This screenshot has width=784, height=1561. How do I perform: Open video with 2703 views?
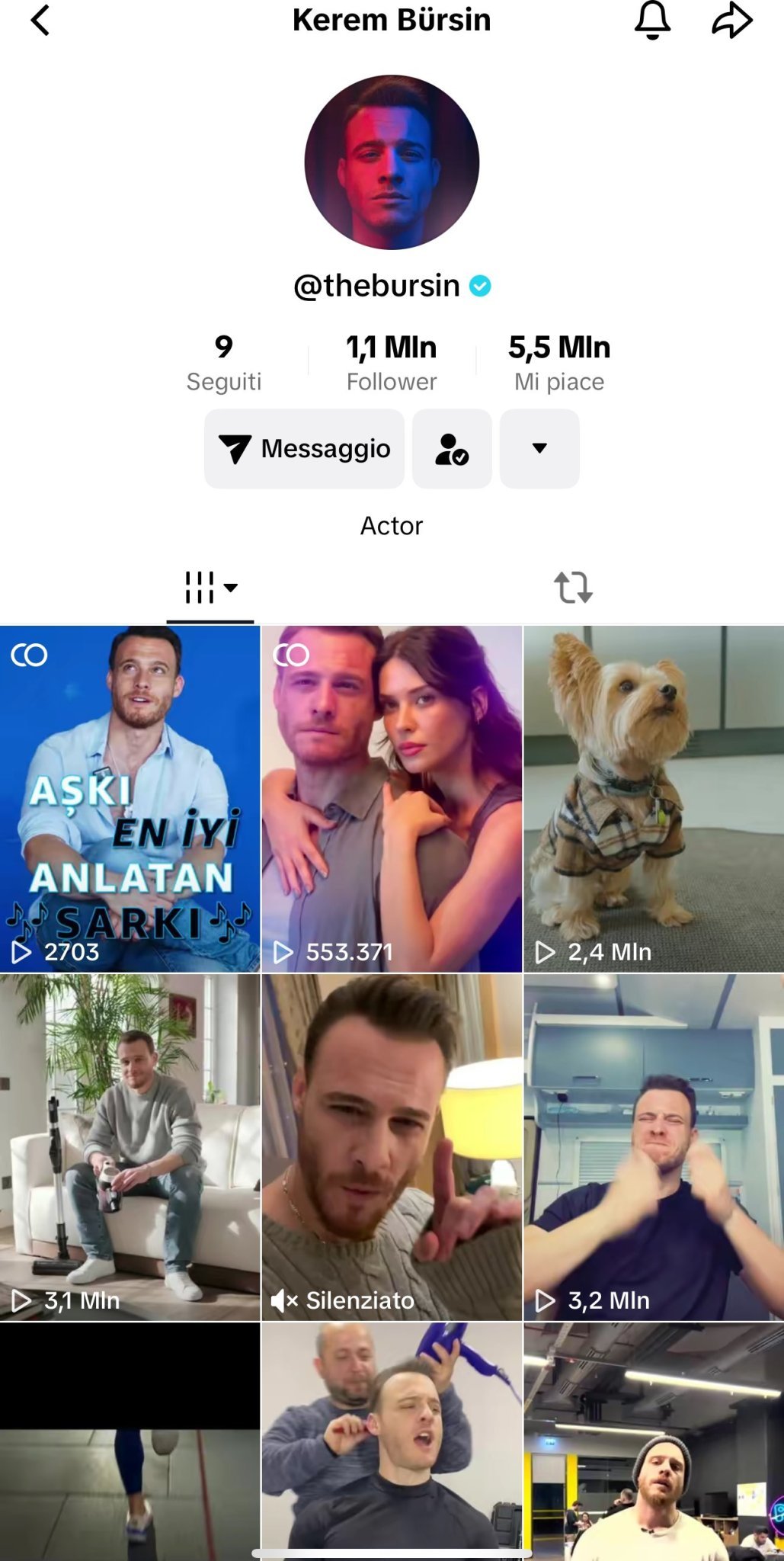click(x=130, y=799)
